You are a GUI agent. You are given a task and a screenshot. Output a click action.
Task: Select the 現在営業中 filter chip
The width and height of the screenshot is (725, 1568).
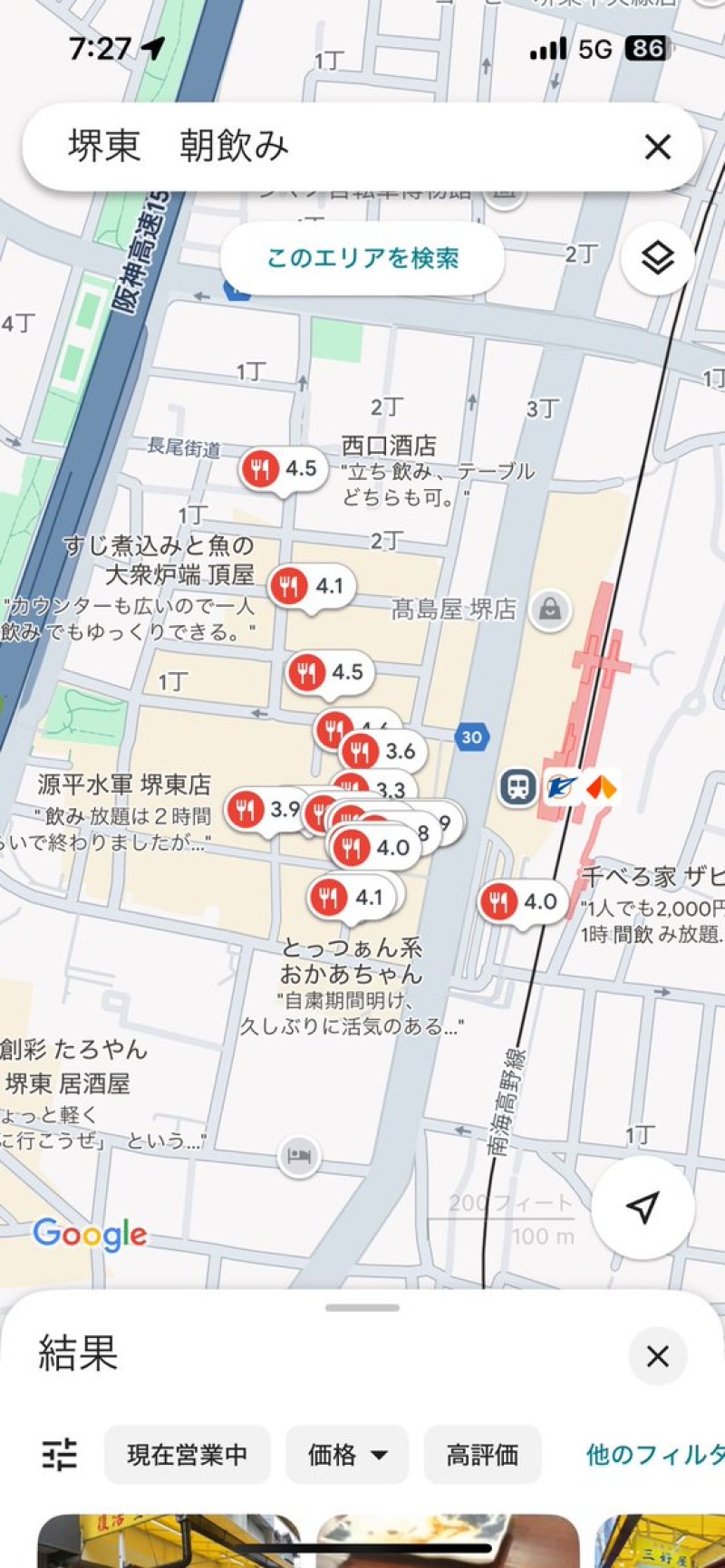pyautogui.click(x=188, y=1455)
